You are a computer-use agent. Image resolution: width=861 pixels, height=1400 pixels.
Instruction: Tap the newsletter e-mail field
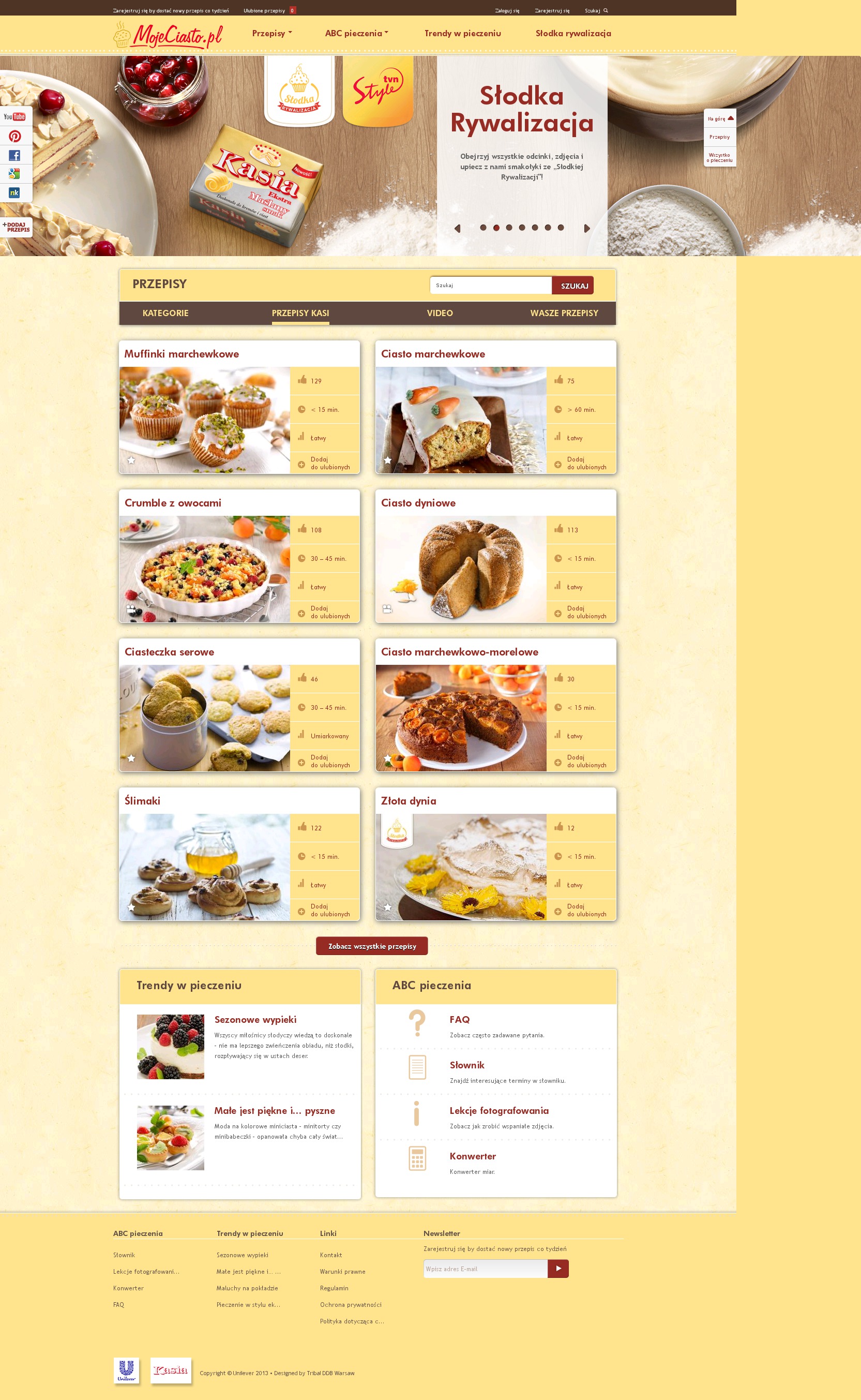[x=485, y=1269]
